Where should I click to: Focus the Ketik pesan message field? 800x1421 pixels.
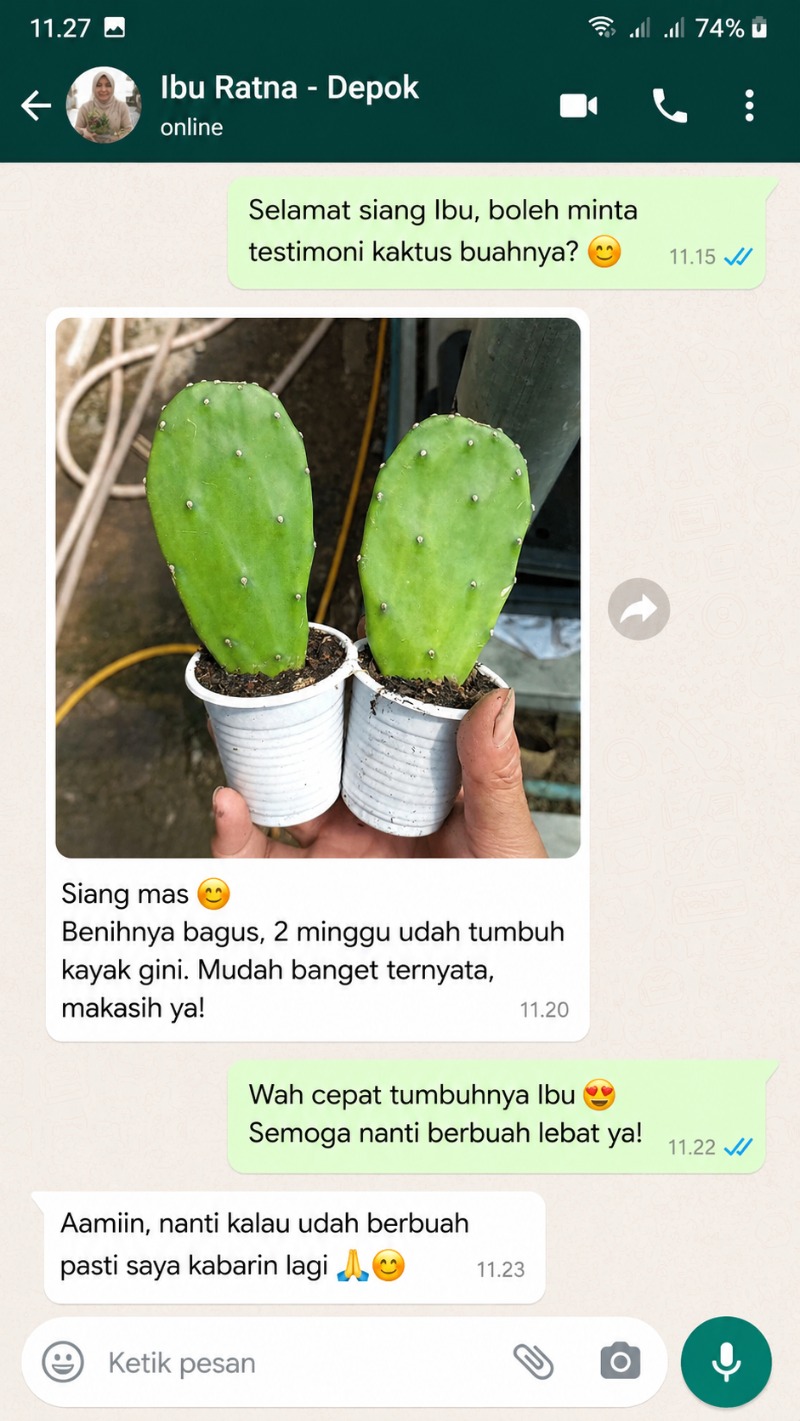[x=300, y=1362]
